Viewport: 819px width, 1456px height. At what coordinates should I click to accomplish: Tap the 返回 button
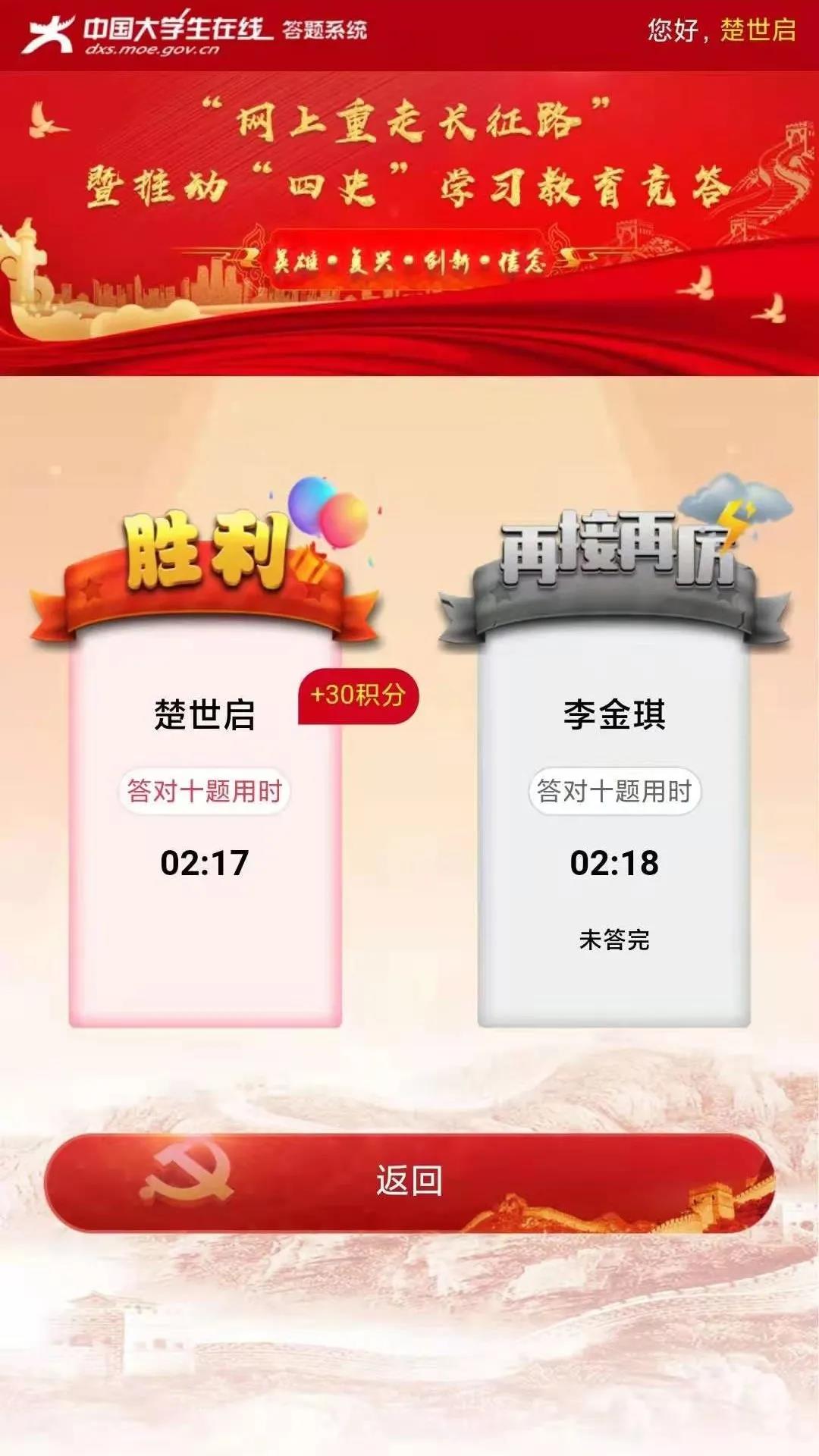[409, 1181]
